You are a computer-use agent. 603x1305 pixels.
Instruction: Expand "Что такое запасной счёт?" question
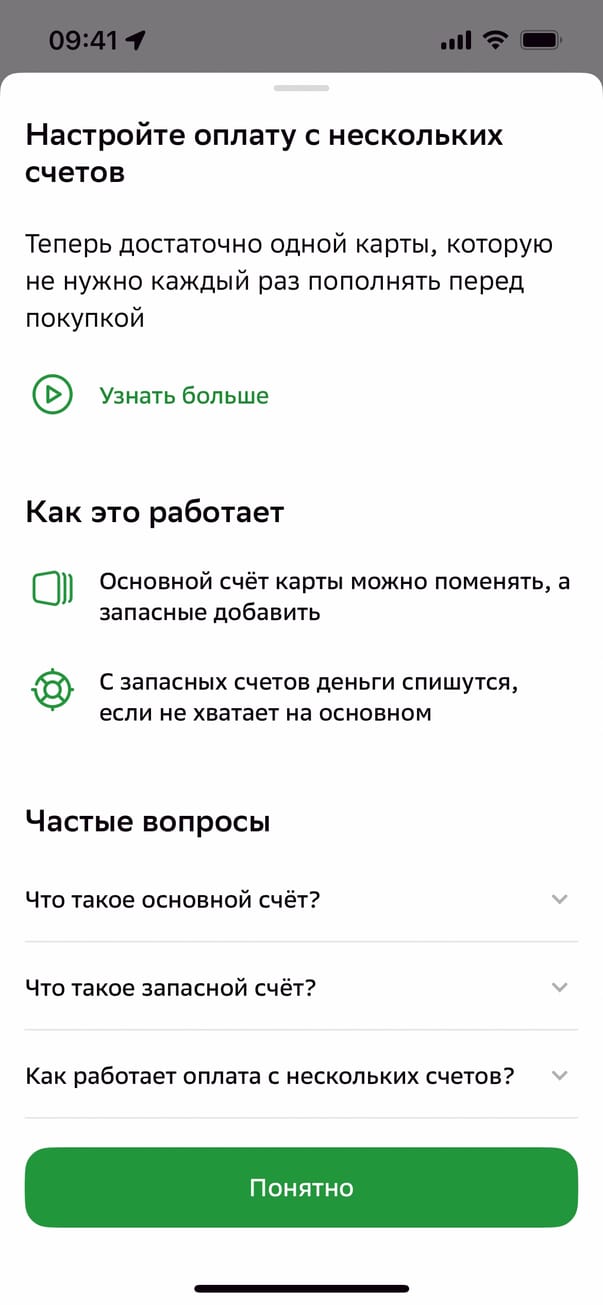300,988
